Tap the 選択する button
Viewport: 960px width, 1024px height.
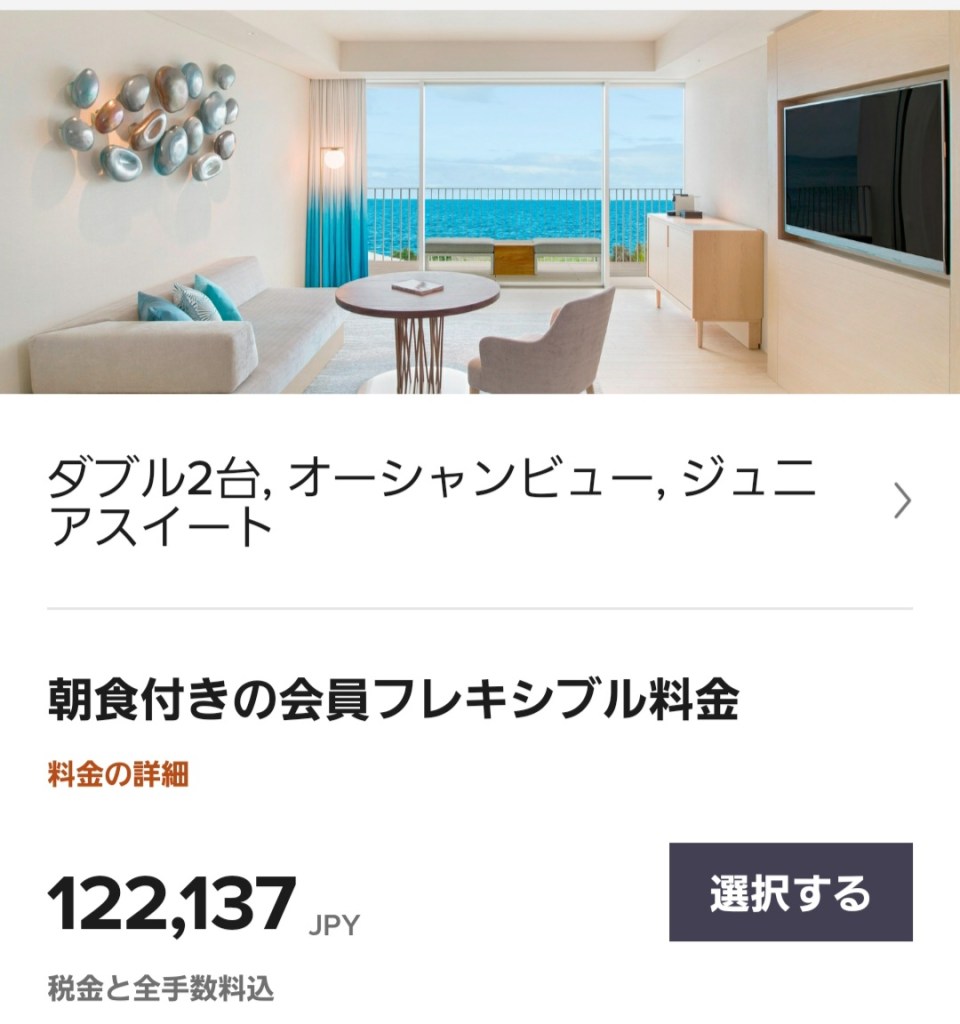790,892
